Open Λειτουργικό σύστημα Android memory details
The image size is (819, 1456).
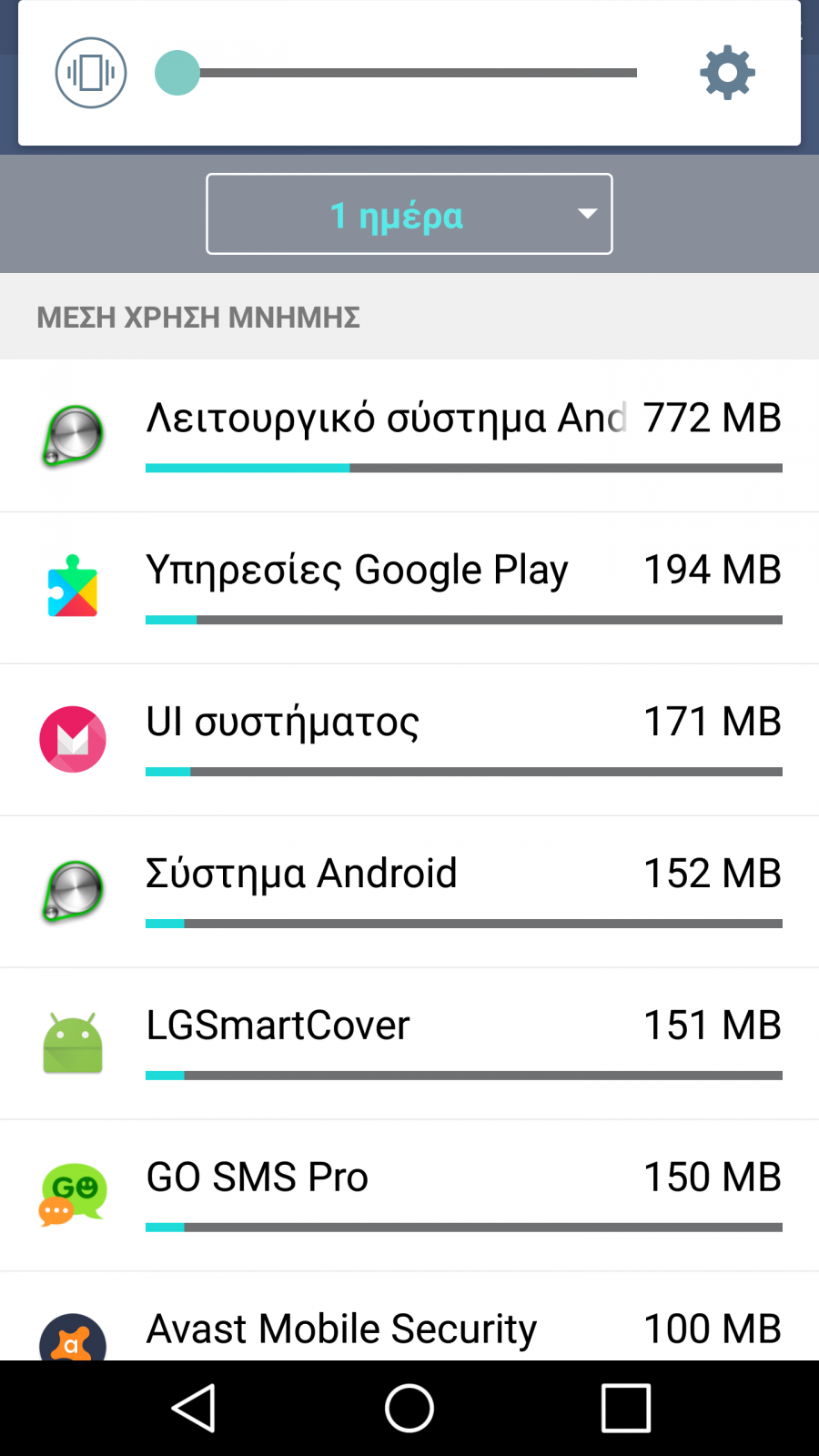coord(409,436)
